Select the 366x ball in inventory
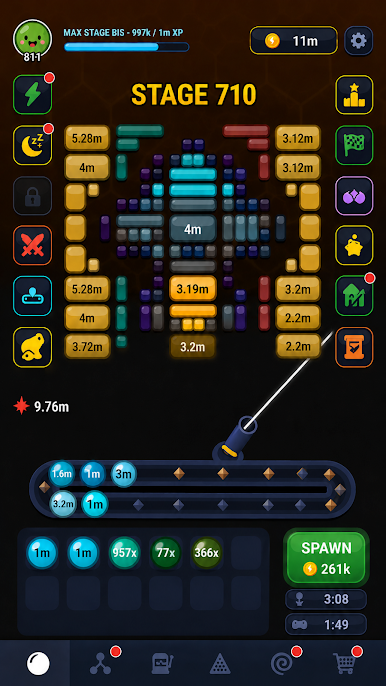The width and height of the screenshot is (386, 686). click(x=207, y=553)
